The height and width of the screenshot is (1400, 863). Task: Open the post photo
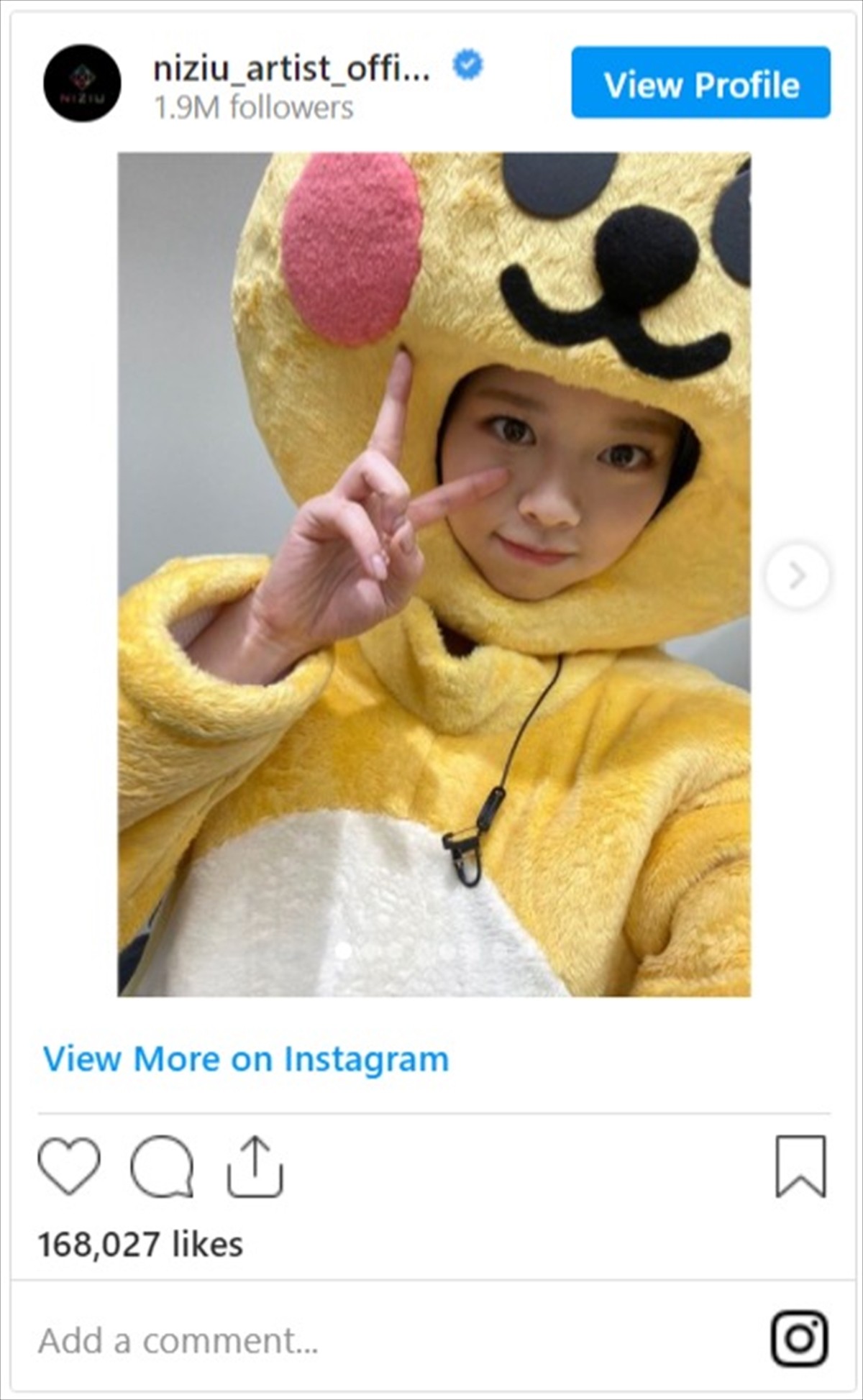tap(434, 574)
